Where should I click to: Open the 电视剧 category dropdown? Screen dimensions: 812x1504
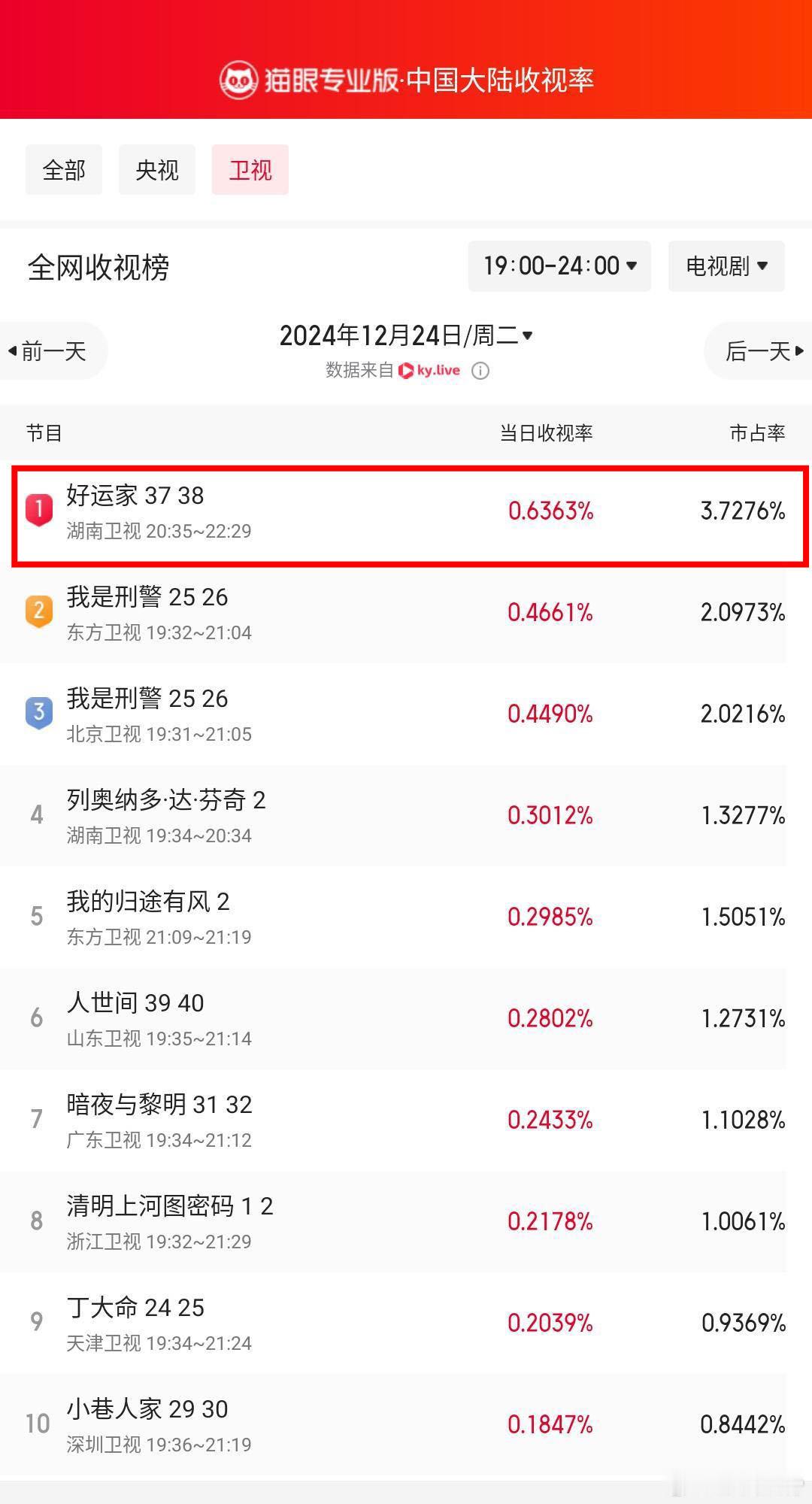tap(725, 265)
